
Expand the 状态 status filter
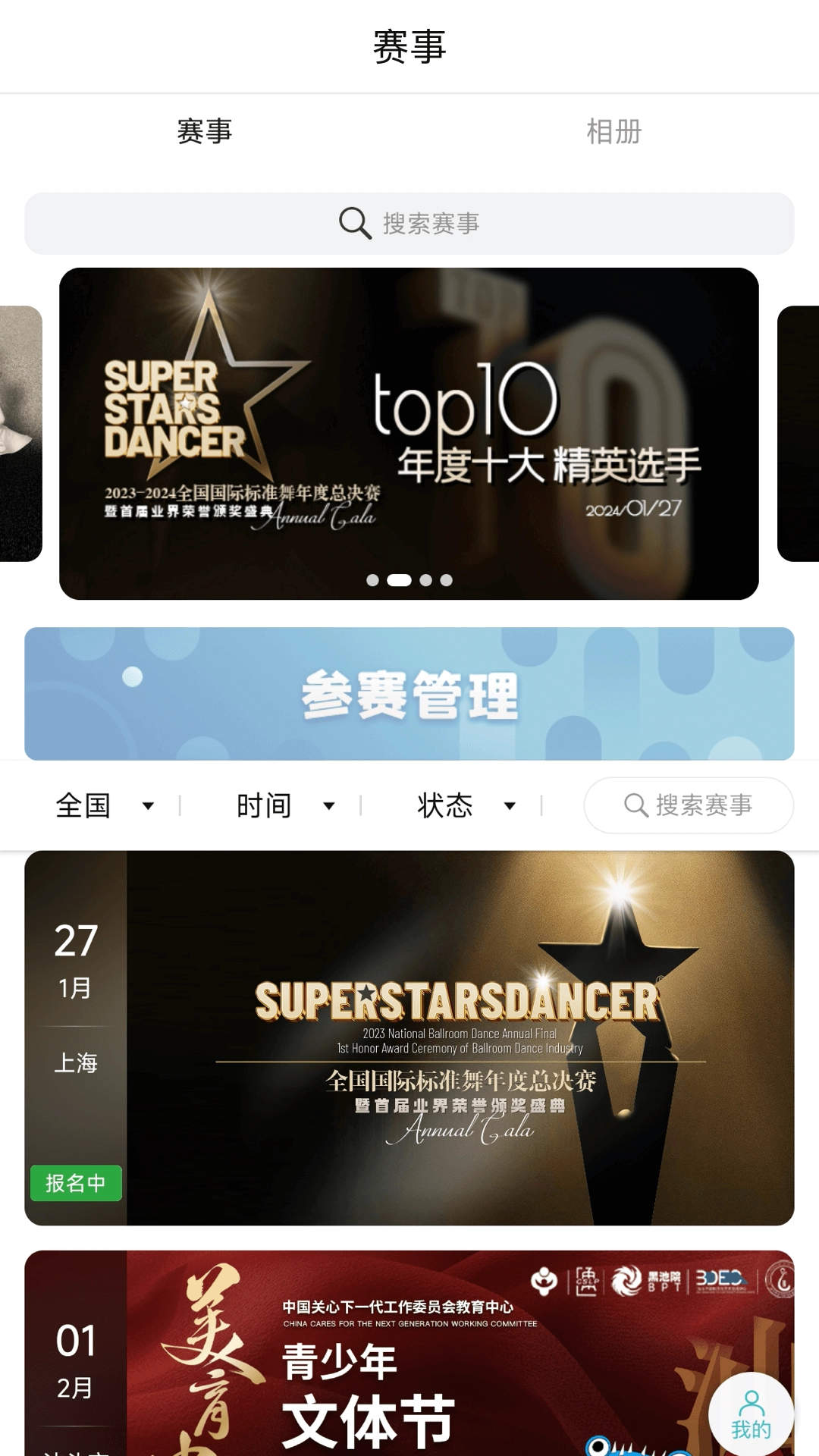466,805
